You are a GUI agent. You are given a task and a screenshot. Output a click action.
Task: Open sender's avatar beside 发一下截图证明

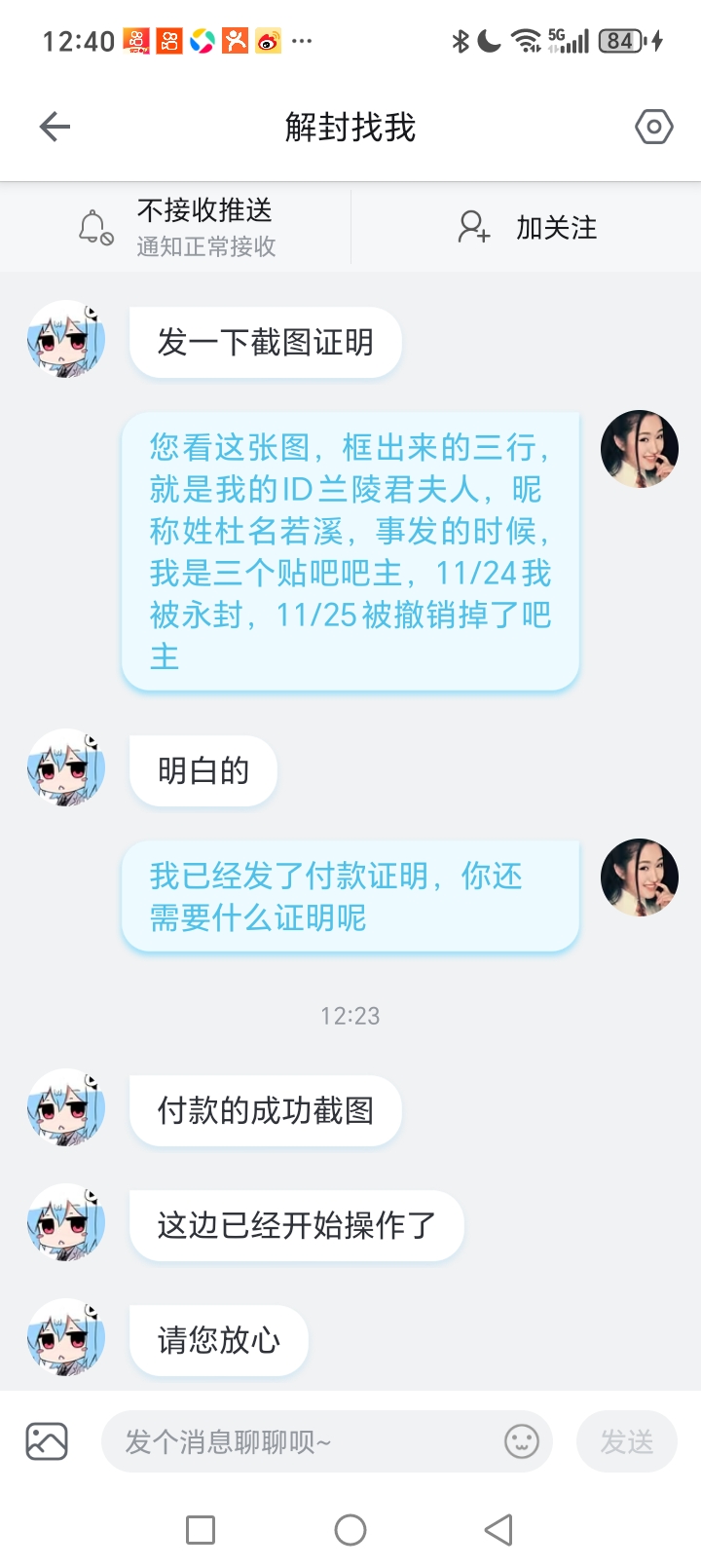pos(66,339)
